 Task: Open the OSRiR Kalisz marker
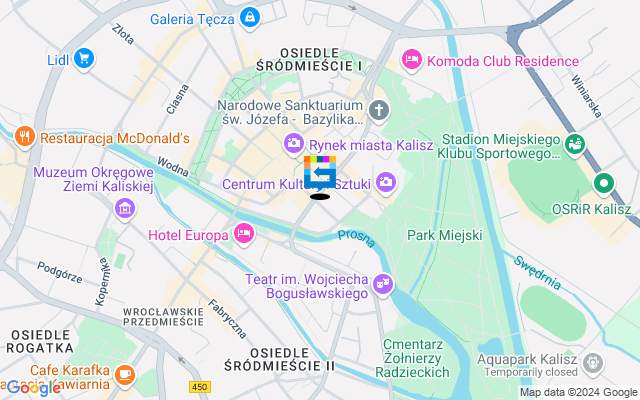click(x=604, y=183)
